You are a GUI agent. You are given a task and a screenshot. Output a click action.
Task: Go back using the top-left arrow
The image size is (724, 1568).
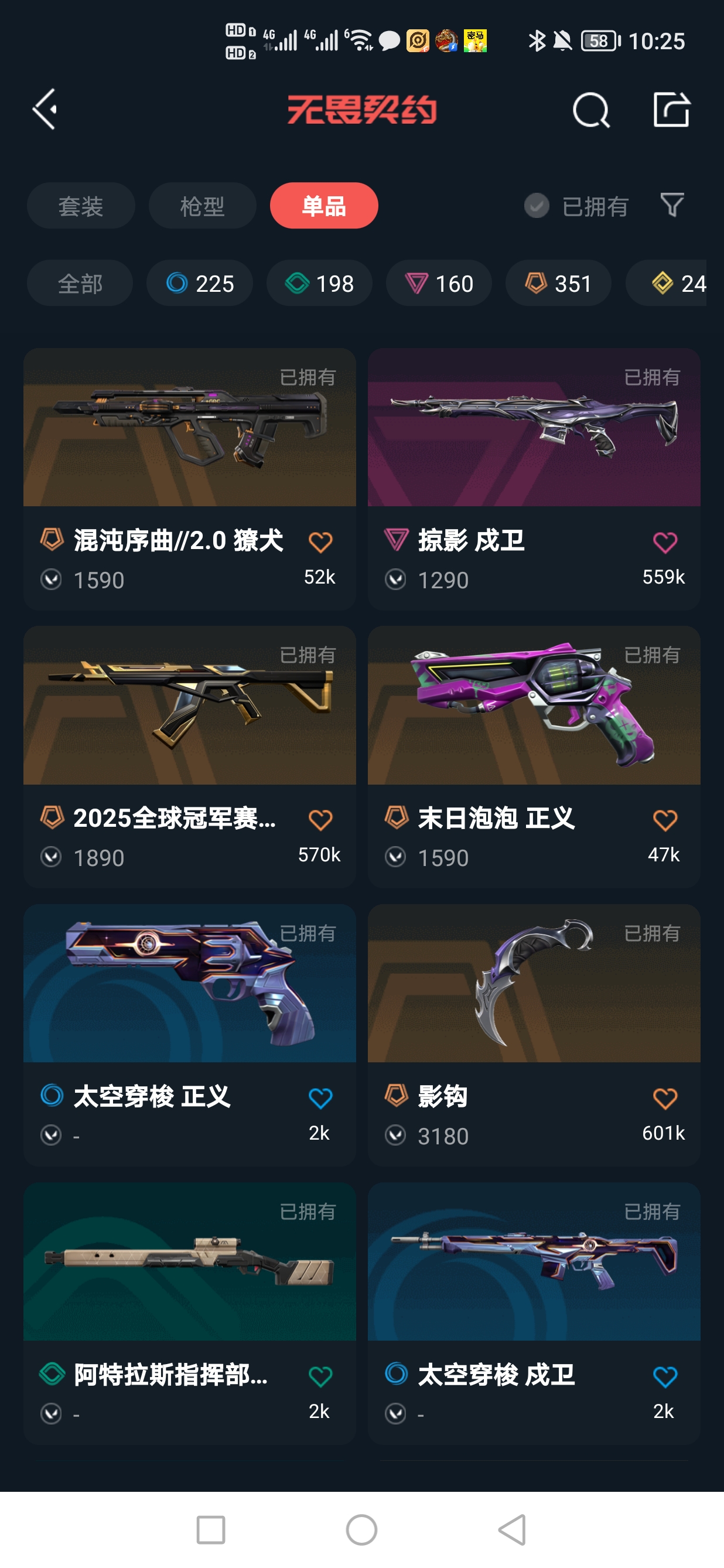[45, 110]
